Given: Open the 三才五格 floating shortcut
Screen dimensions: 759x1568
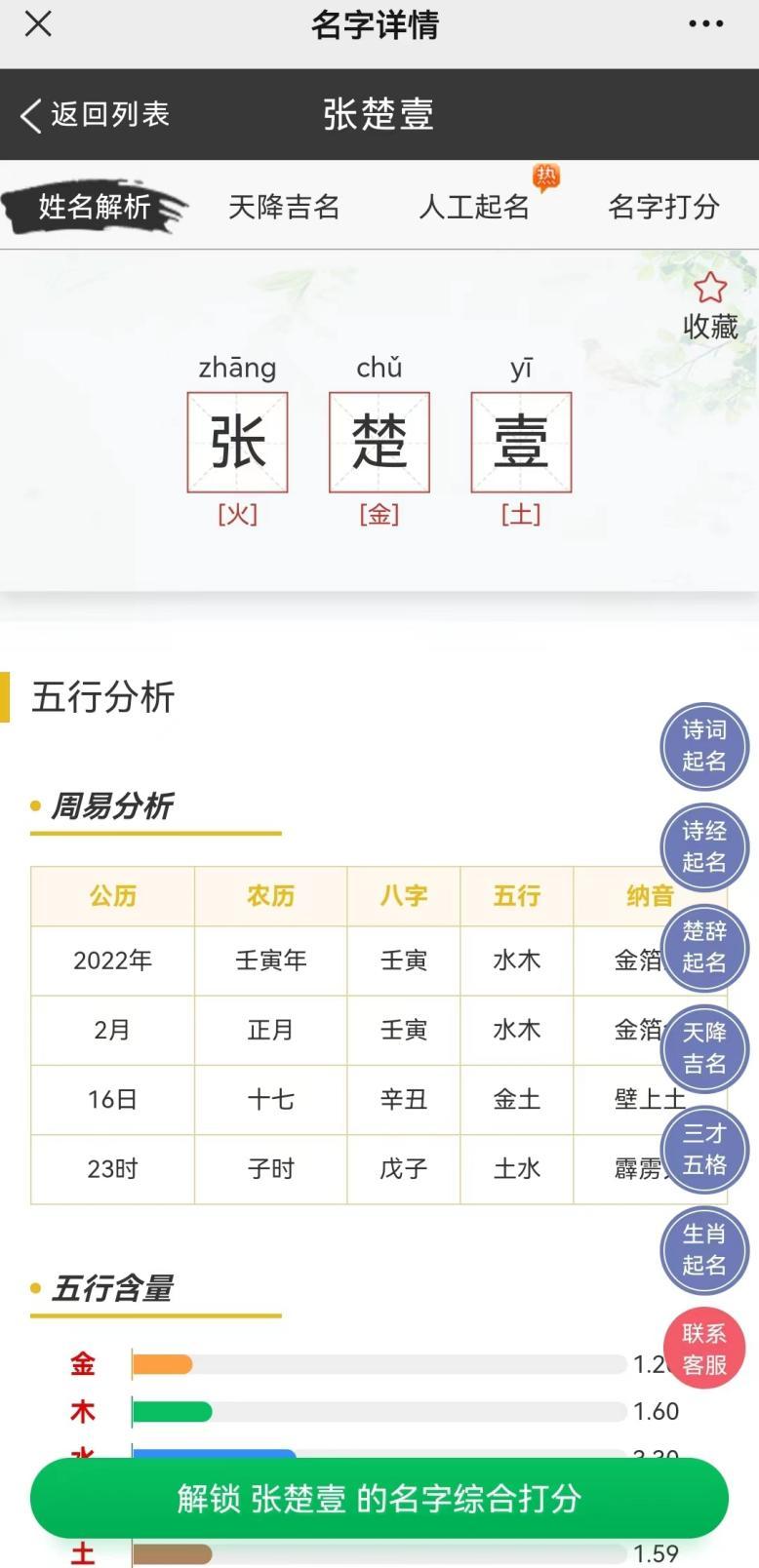Looking at the screenshot, I should 703,1149.
